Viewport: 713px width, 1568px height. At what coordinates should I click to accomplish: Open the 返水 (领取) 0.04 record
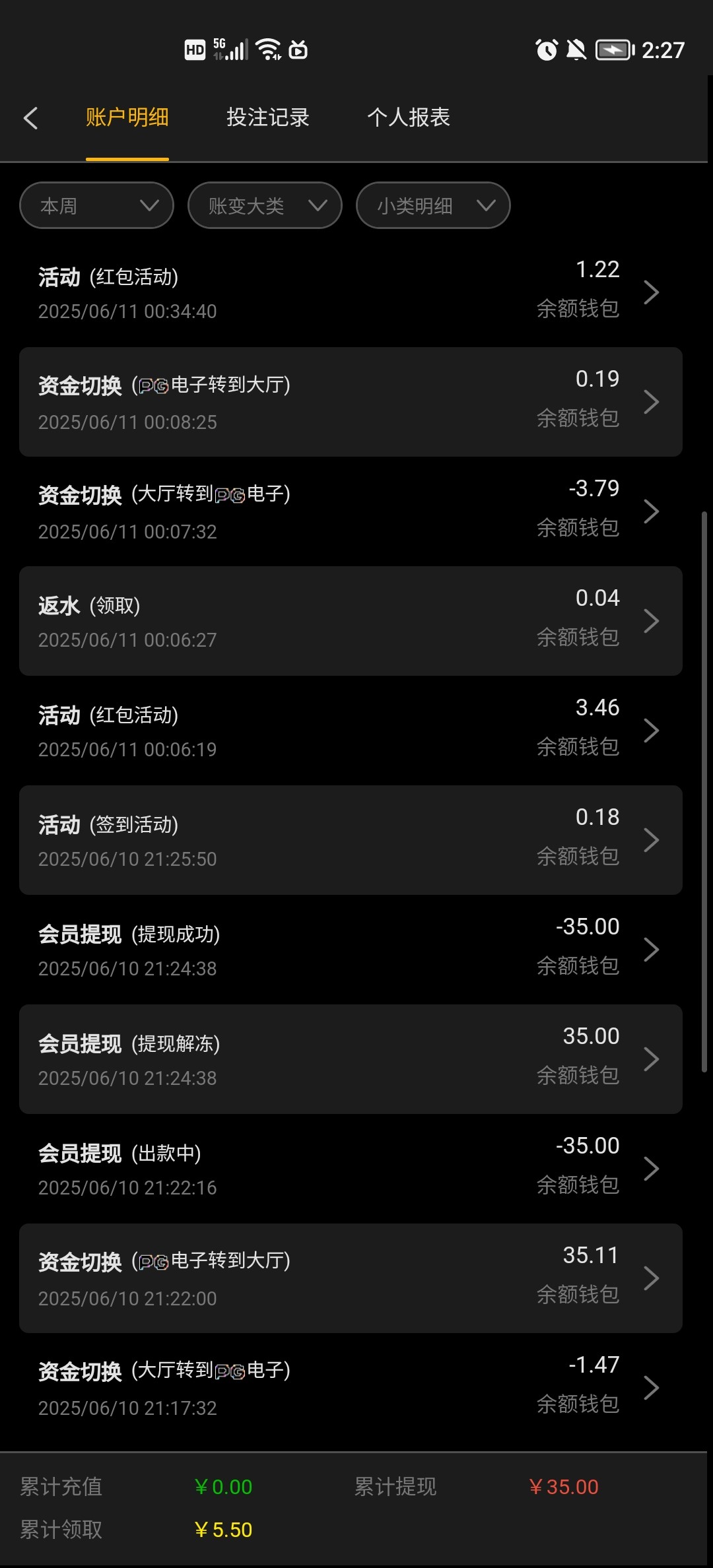click(350, 621)
